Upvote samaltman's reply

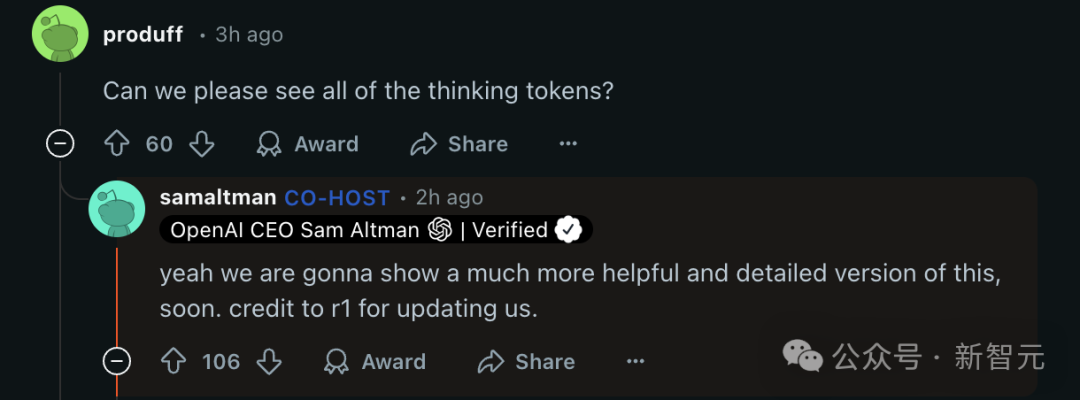174,361
